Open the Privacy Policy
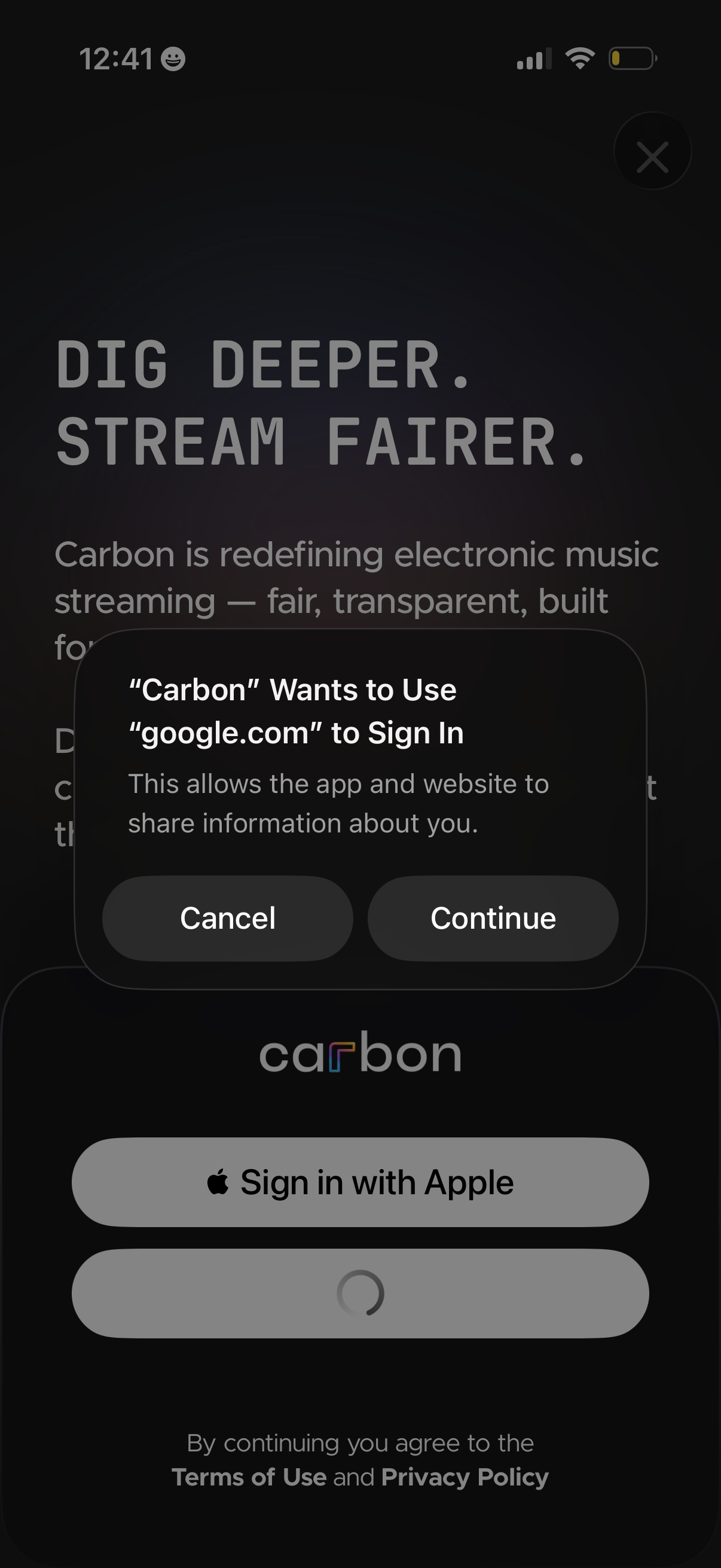Image resolution: width=721 pixels, height=1568 pixels. click(465, 1477)
